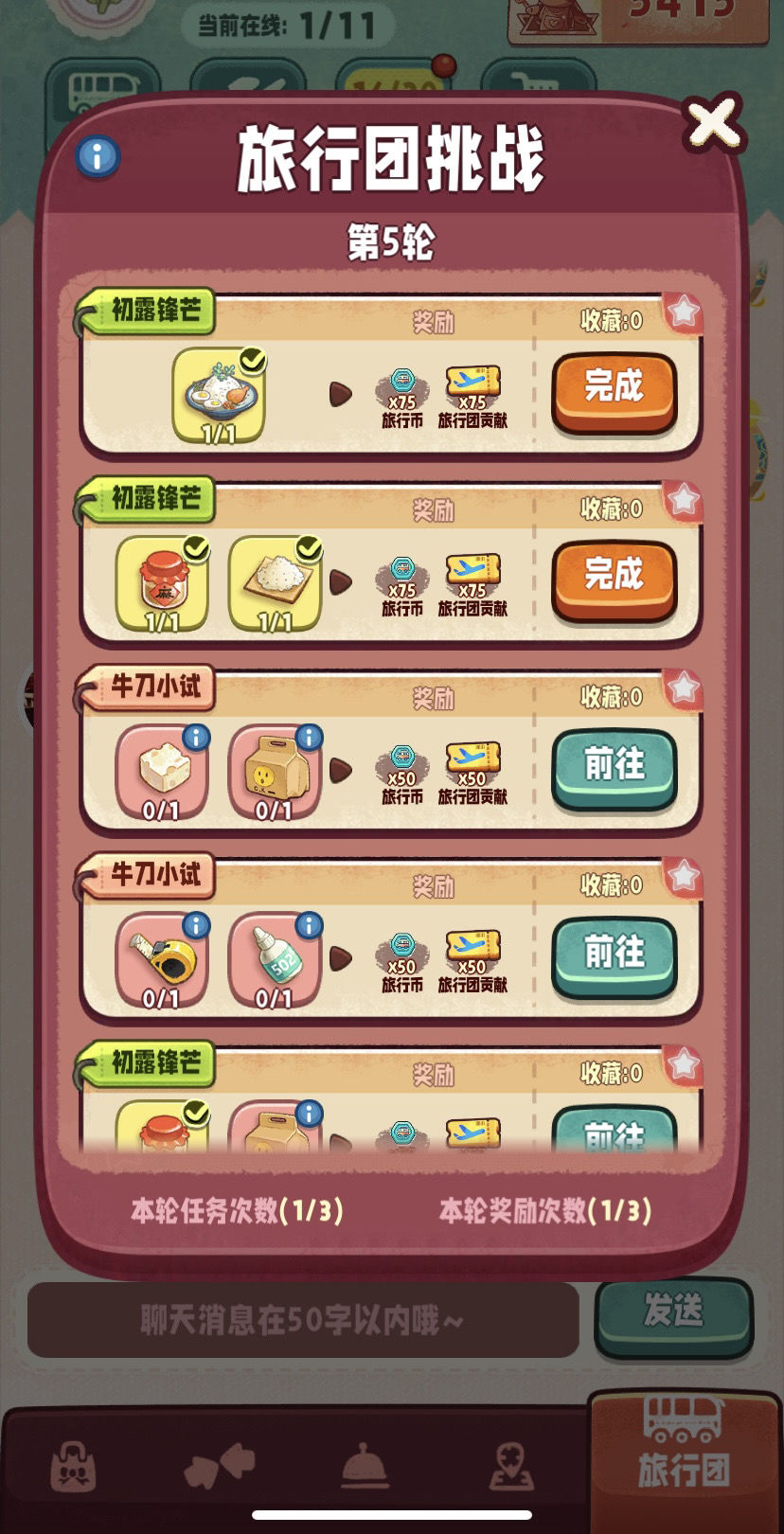Favorite the first 初露锋芒 task with star
The image size is (784, 1534).
tap(683, 311)
